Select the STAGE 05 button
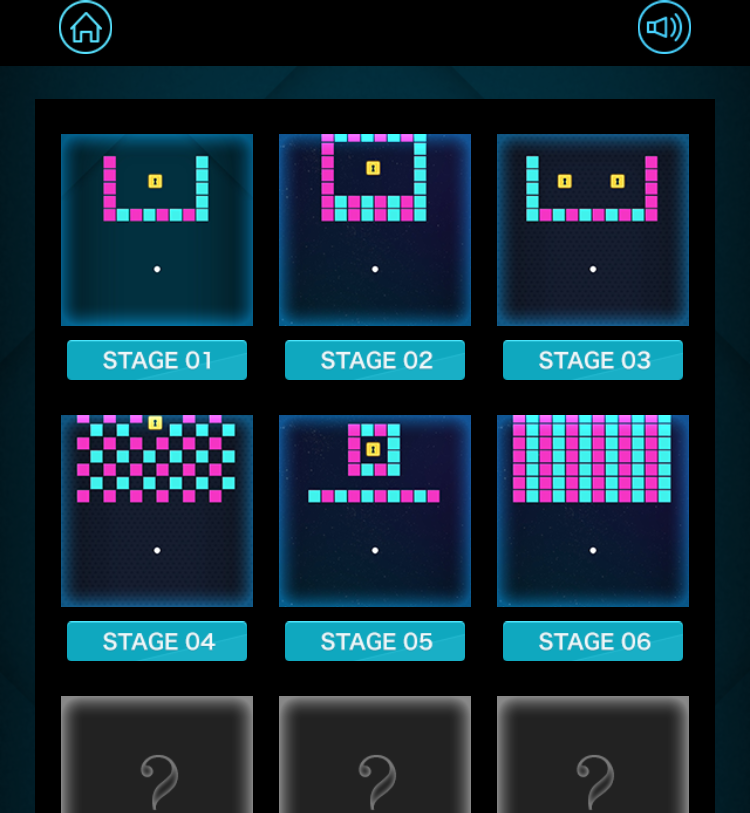 click(375, 641)
